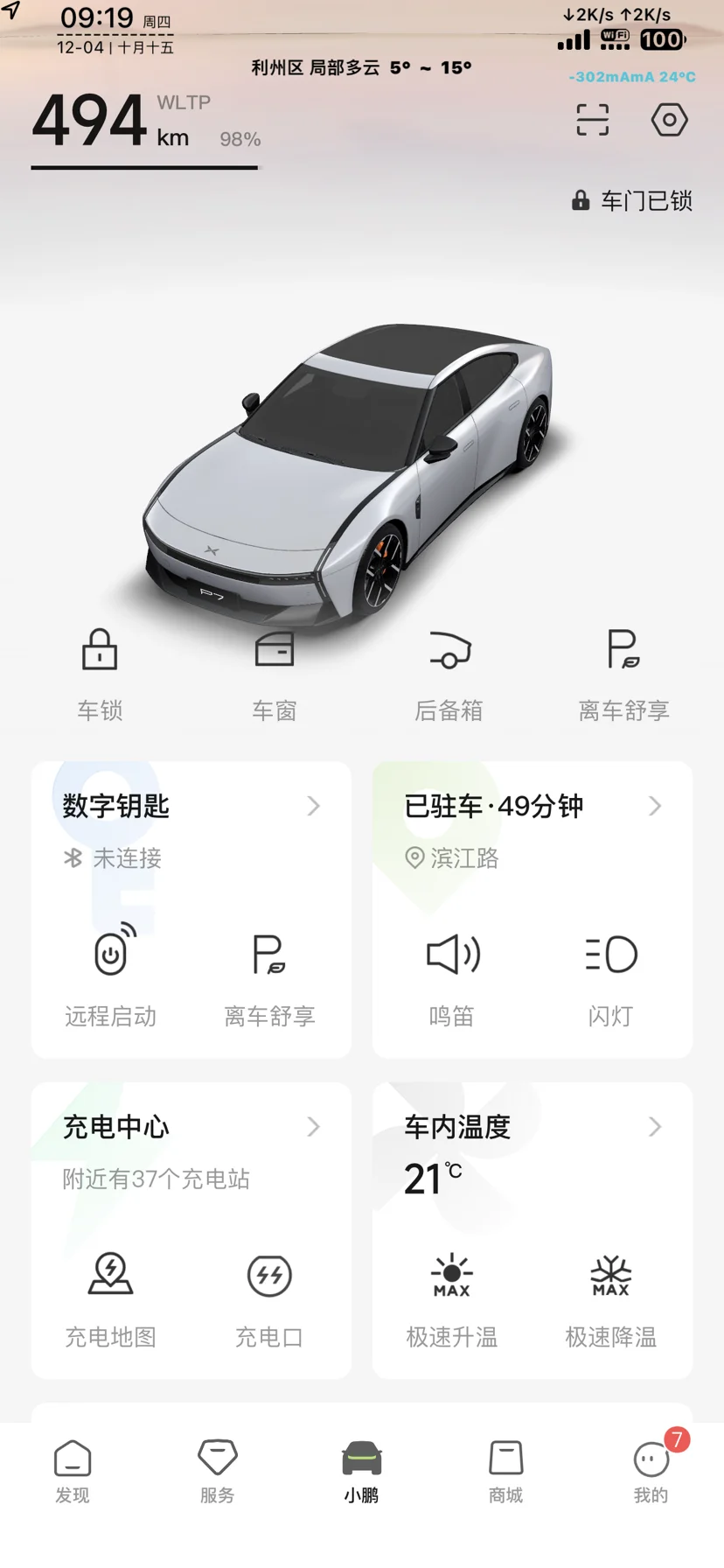Tap 离车舒享 beside the 后备箱 control

pos(623,672)
